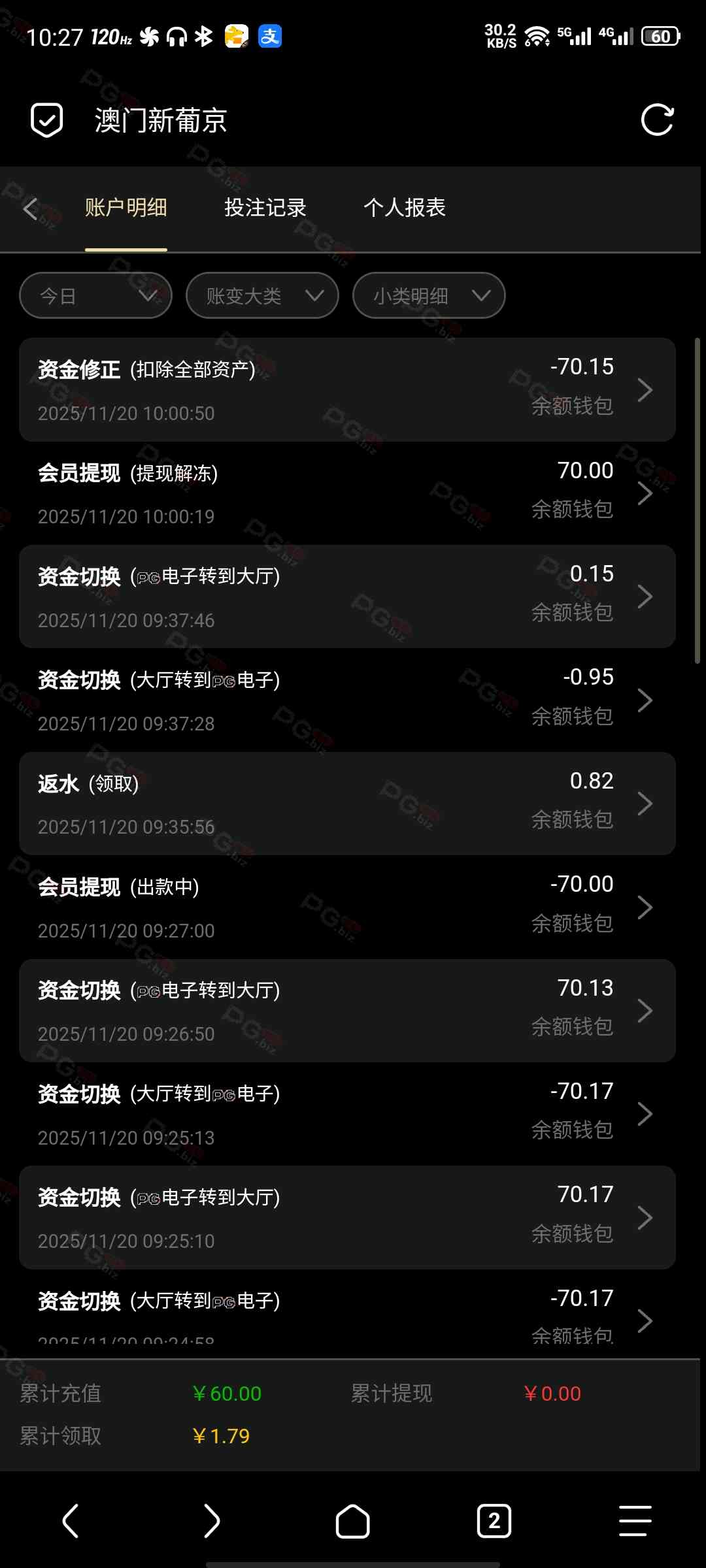Expand the 小类明细 filter dropdown
This screenshot has height=1568, width=706.
429,296
